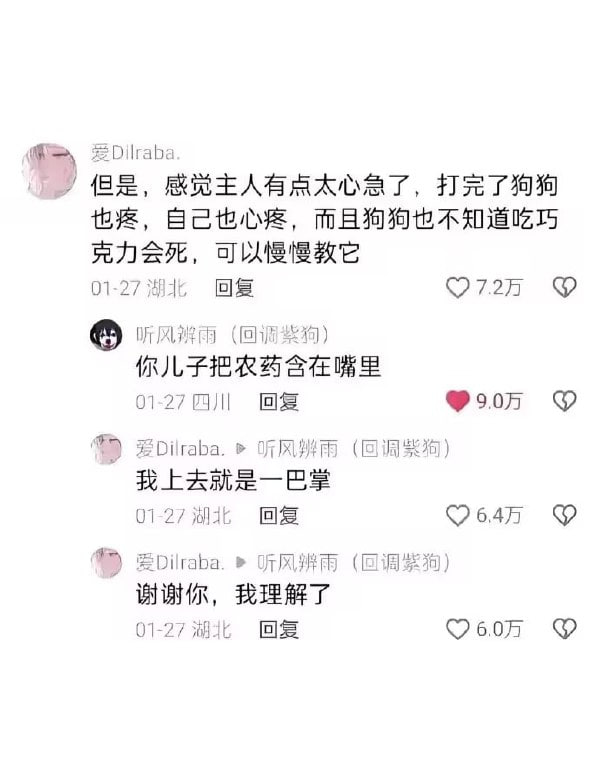Dislike the reply 我上去就是一巴掌
This screenshot has height=771, width=600.
pyautogui.click(x=565, y=515)
